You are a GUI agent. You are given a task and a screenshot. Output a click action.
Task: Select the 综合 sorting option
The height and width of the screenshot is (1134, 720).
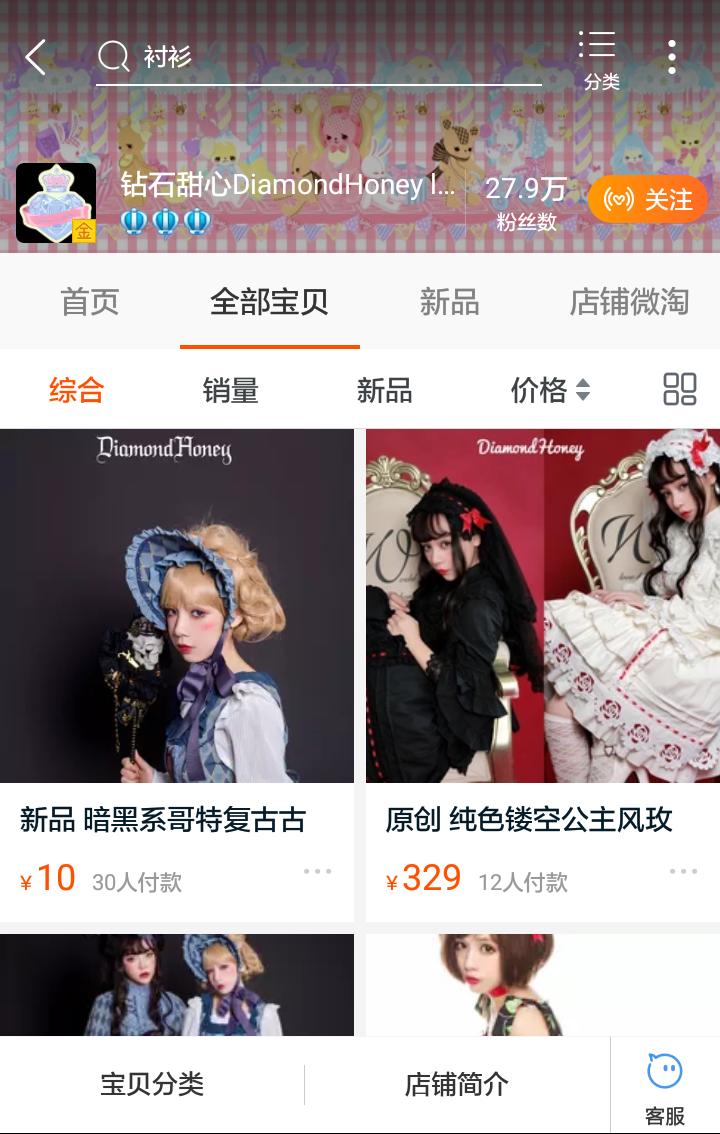(76, 390)
